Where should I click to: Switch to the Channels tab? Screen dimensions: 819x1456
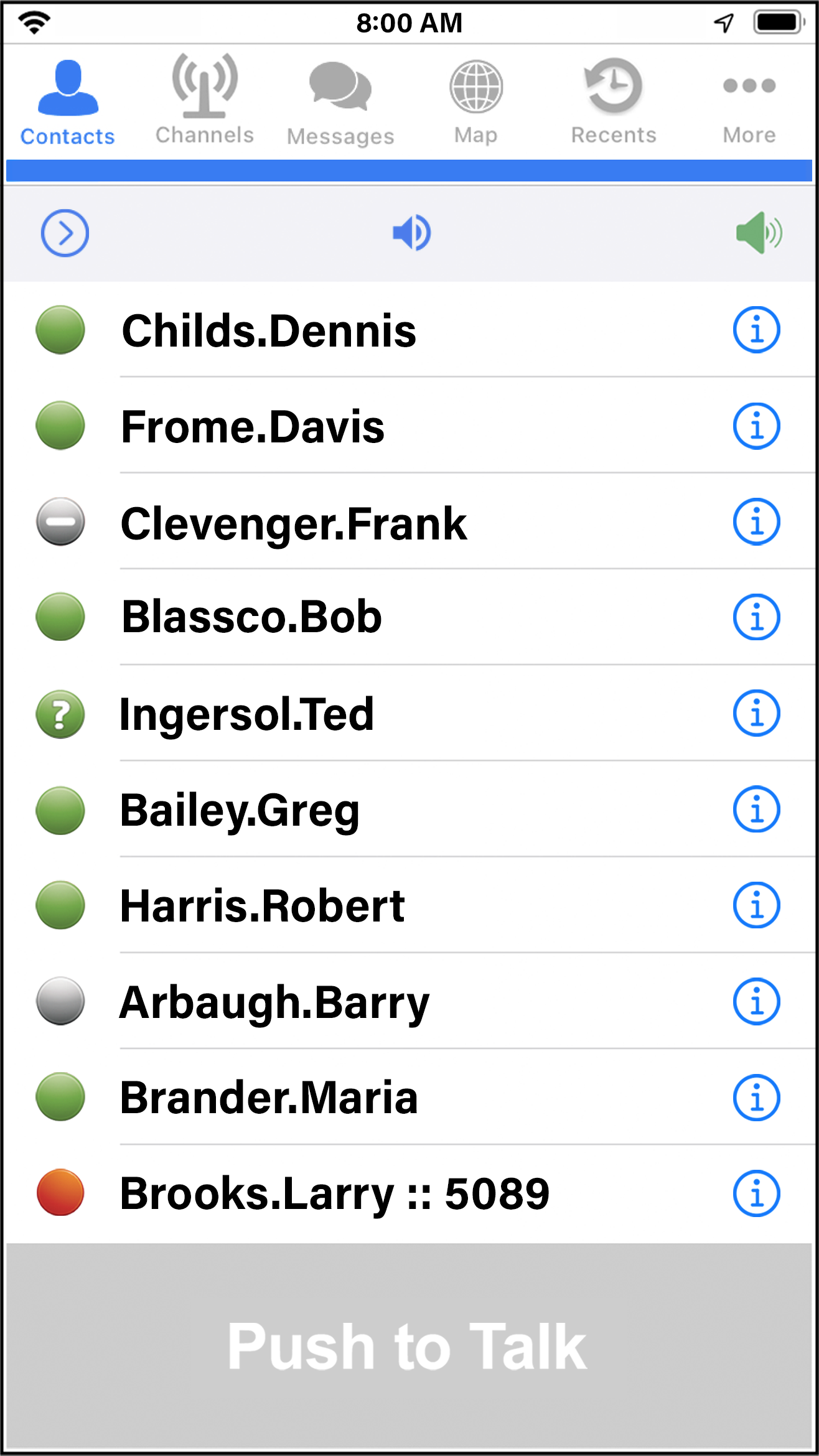[205, 100]
